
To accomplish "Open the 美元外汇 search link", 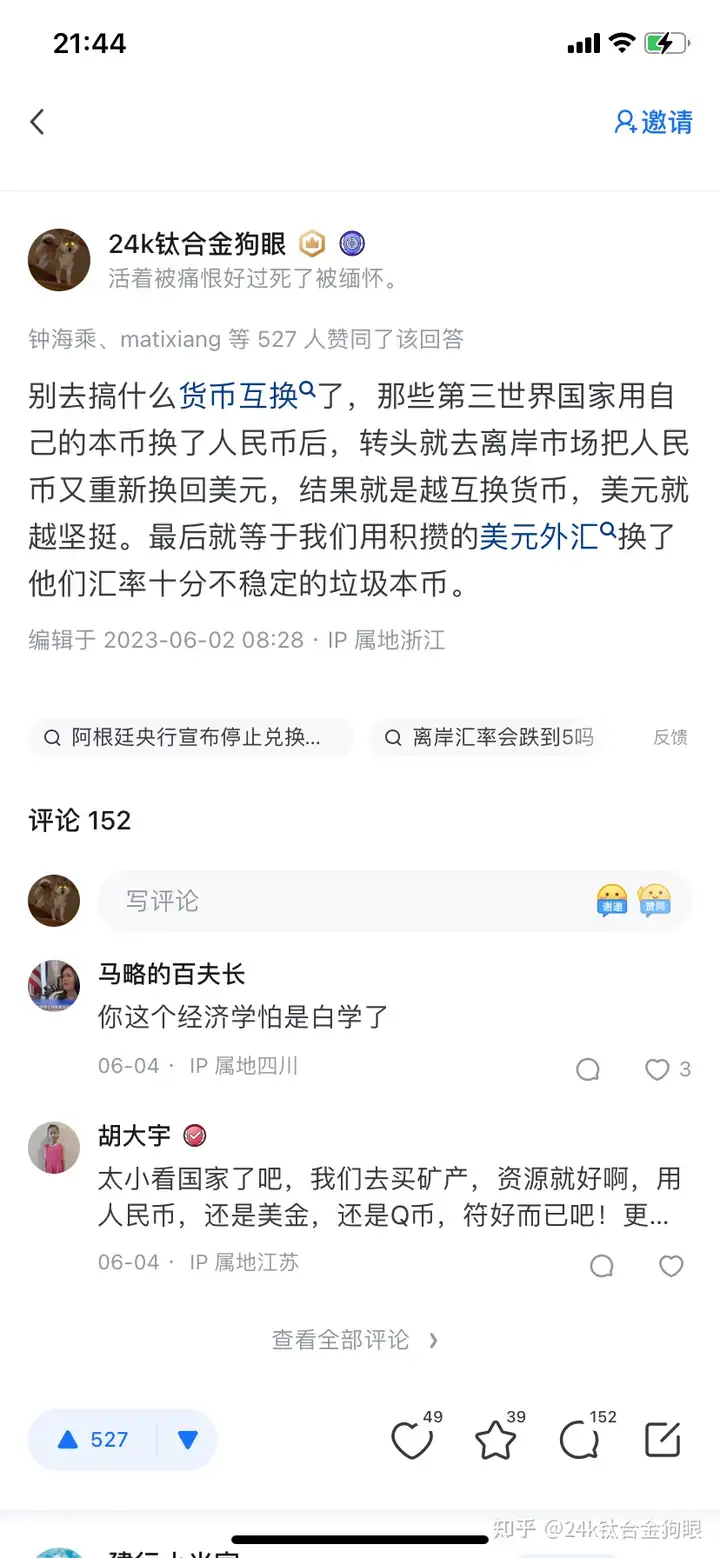I will coord(548,537).
